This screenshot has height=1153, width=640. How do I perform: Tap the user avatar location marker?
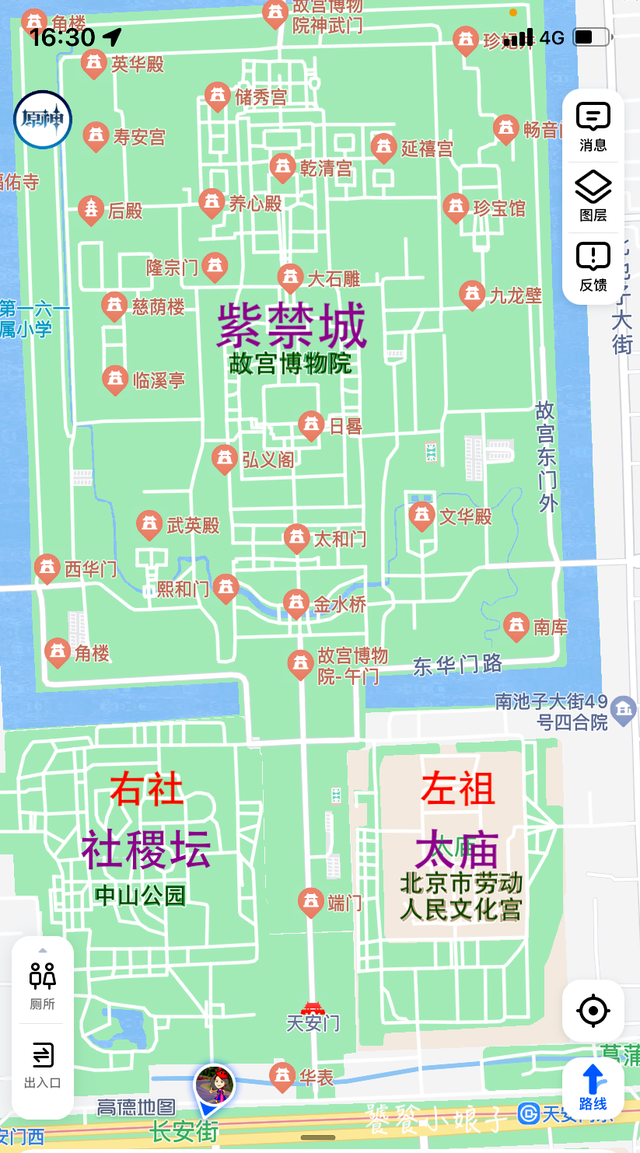point(214,1085)
